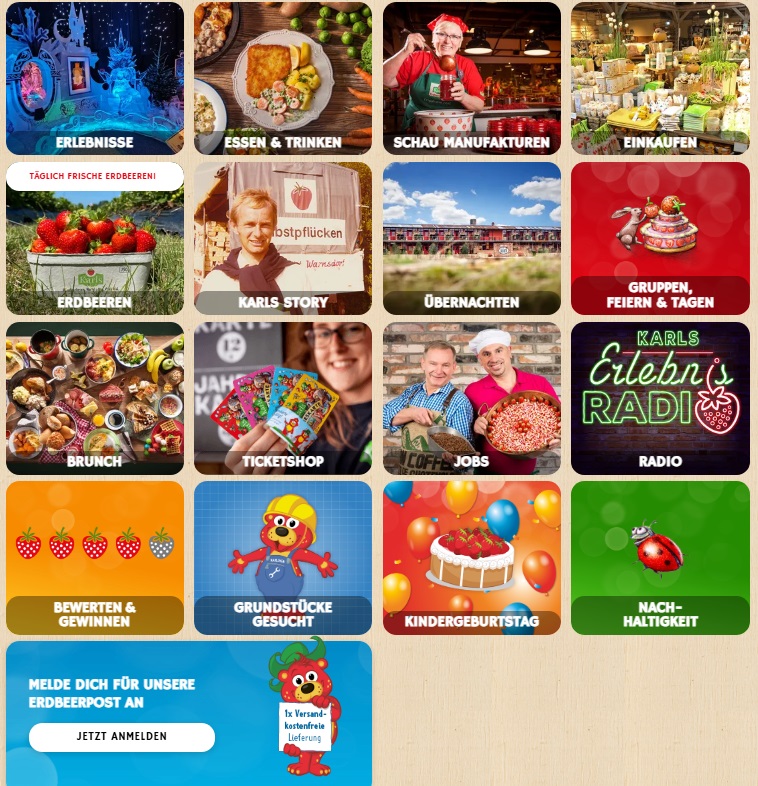This screenshot has width=758, height=786.
Task: Open Grundstücke Gesucht tile
Action: tap(283, 558)
